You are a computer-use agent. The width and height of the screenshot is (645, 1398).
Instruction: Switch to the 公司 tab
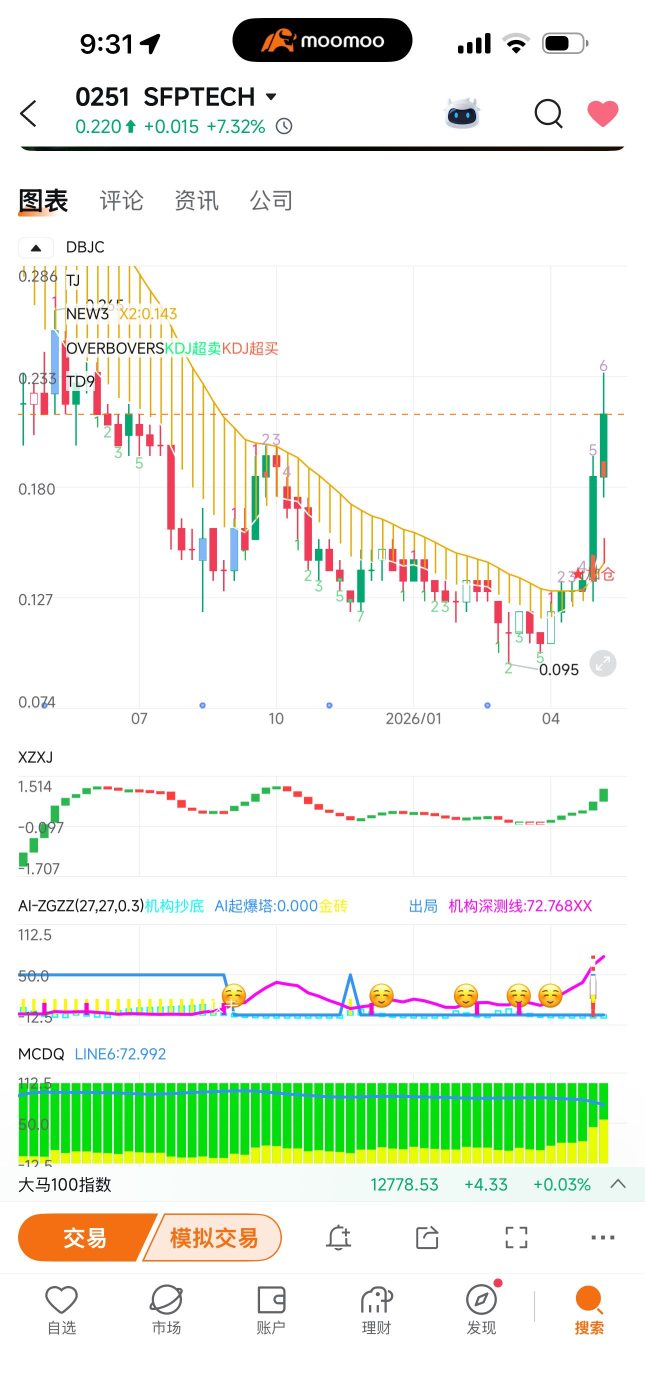pos(271,201)
